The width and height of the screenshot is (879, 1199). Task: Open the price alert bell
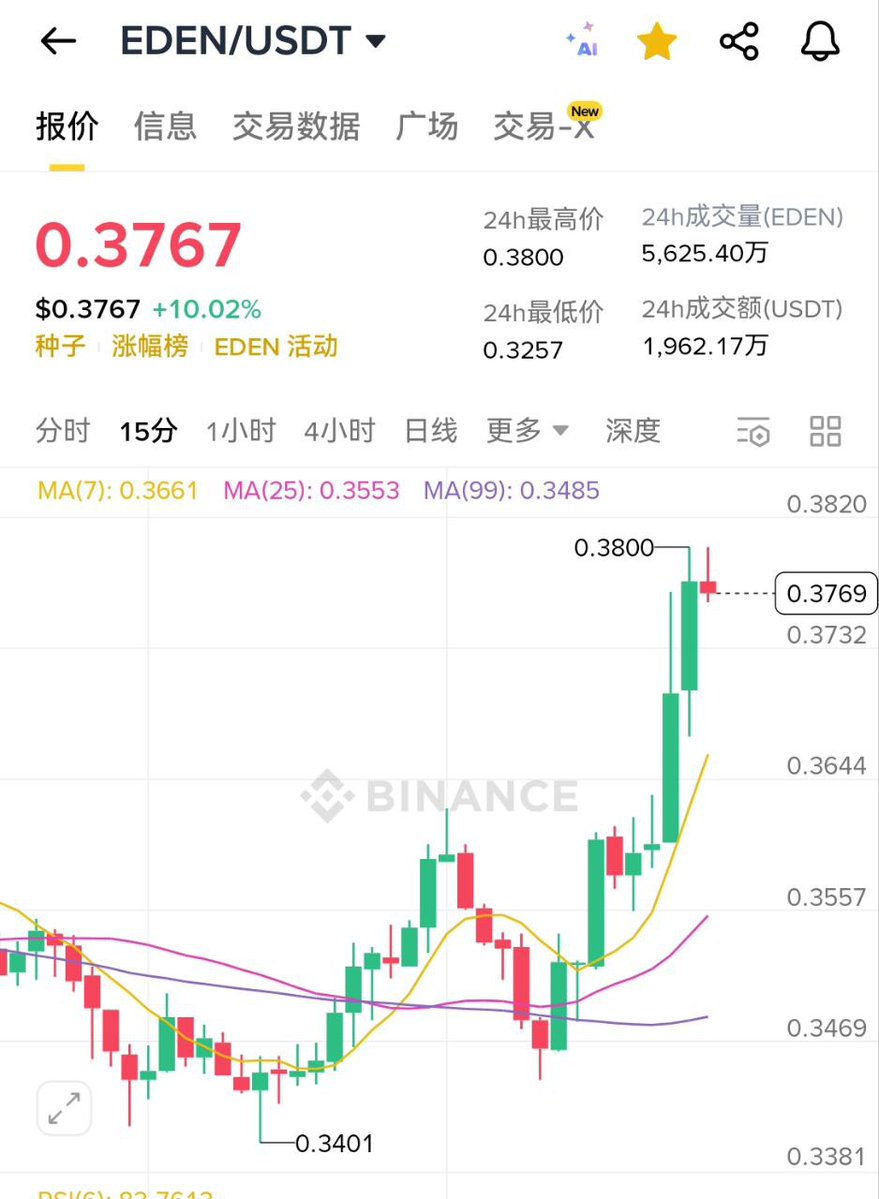coord(821,41)
